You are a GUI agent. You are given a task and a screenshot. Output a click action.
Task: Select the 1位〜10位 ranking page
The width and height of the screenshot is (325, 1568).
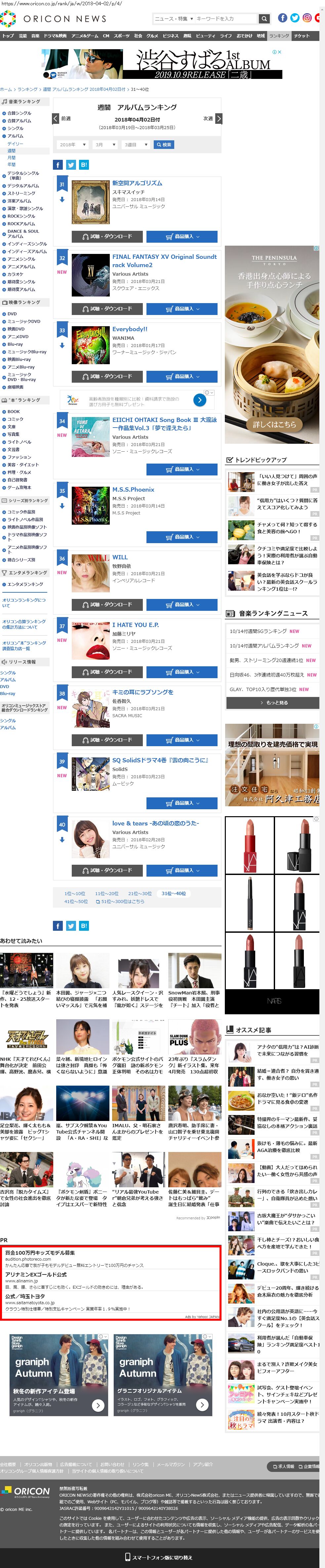tap(75, 893)
